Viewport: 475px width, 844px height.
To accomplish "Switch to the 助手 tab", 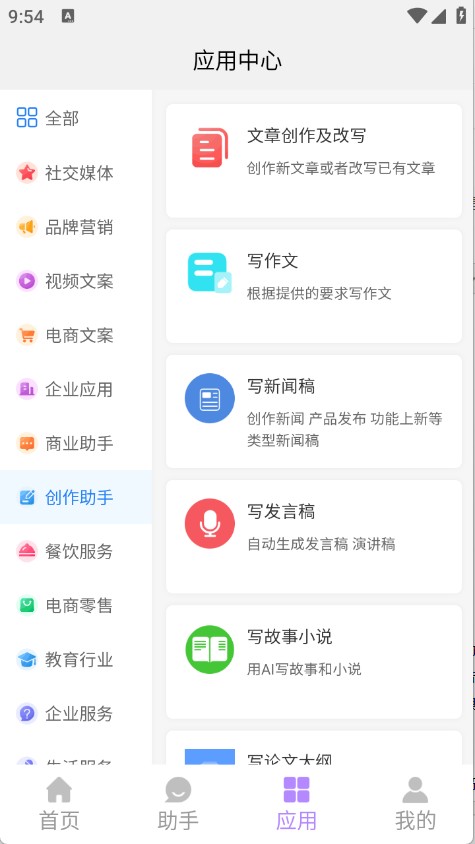I will [178, 804].
